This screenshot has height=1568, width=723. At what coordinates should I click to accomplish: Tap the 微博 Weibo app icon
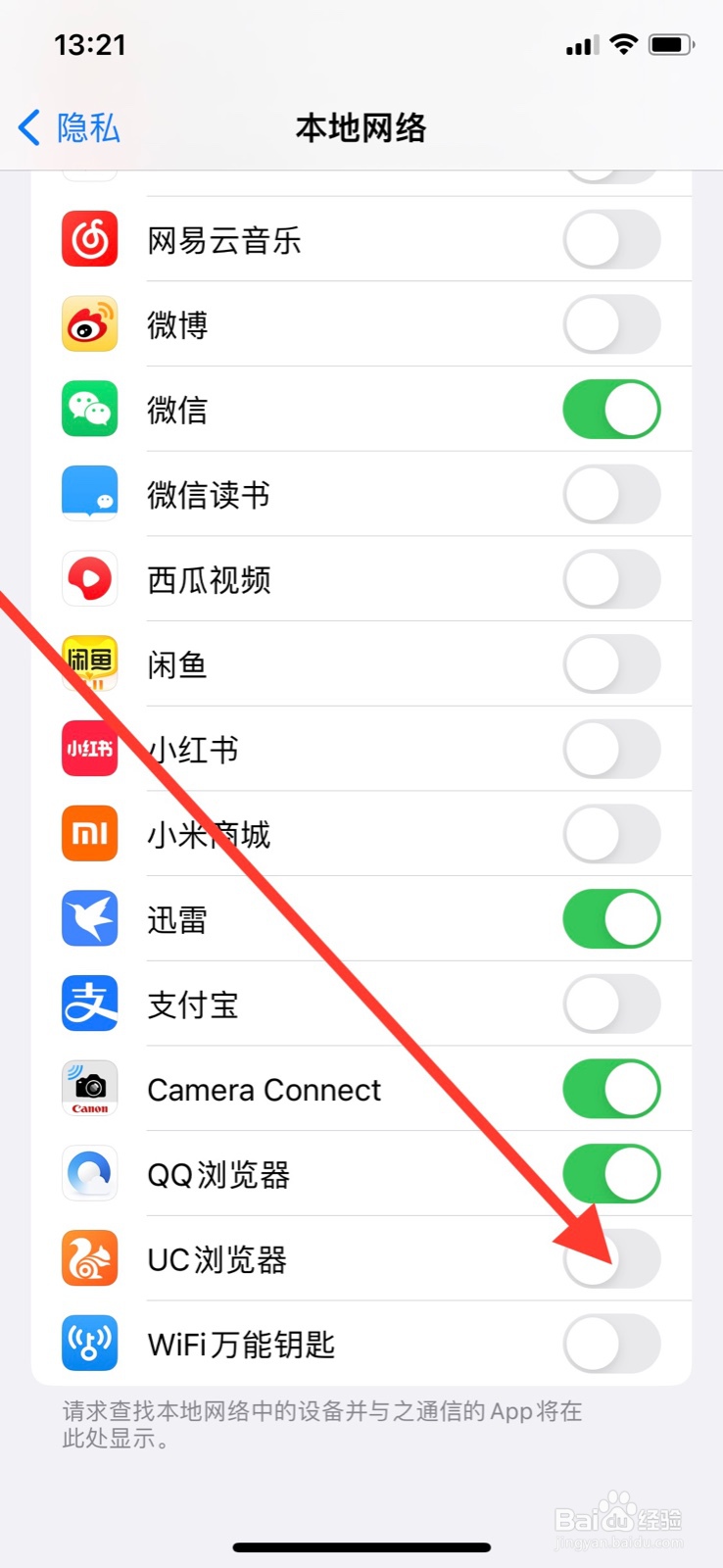tap(89, 324)
